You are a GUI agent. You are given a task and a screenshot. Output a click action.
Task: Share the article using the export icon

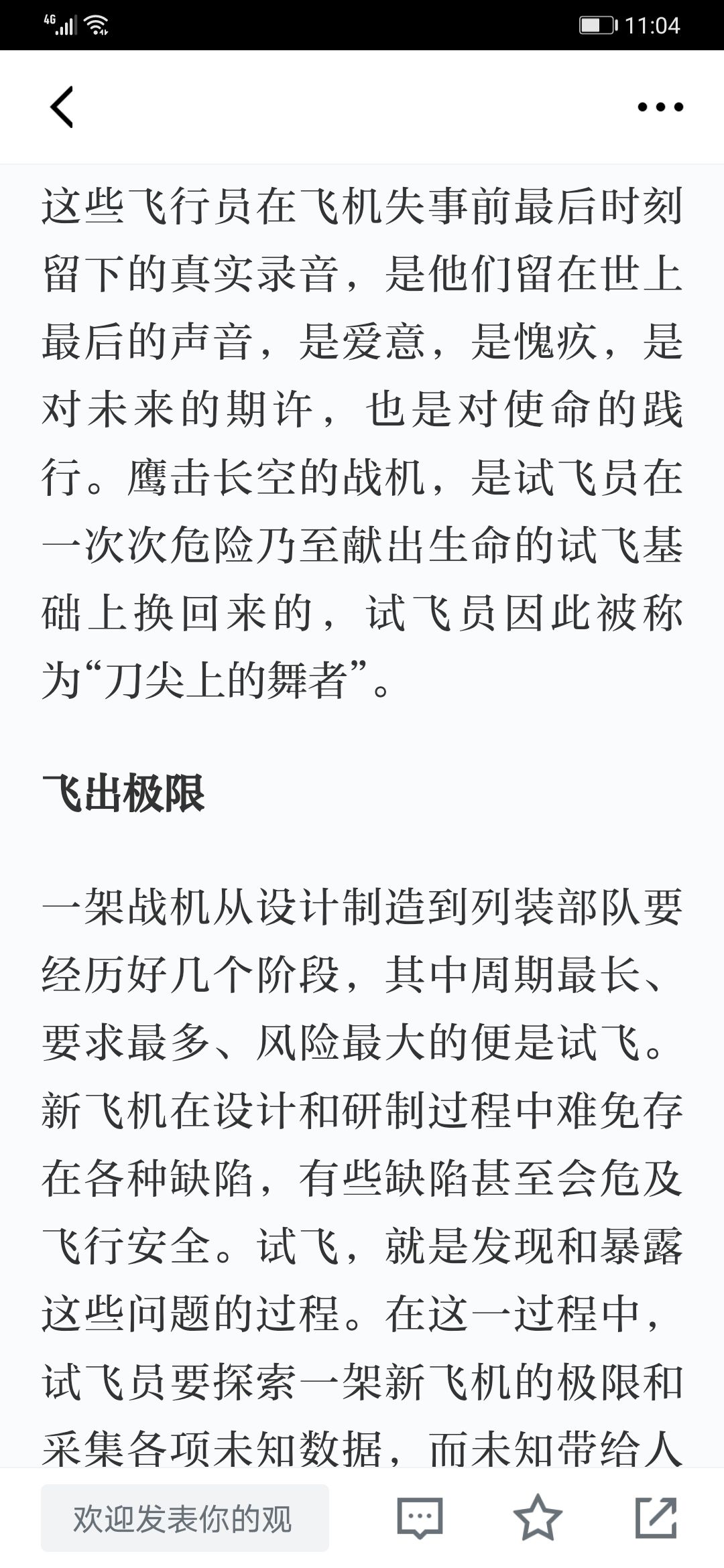(656, 1517)
